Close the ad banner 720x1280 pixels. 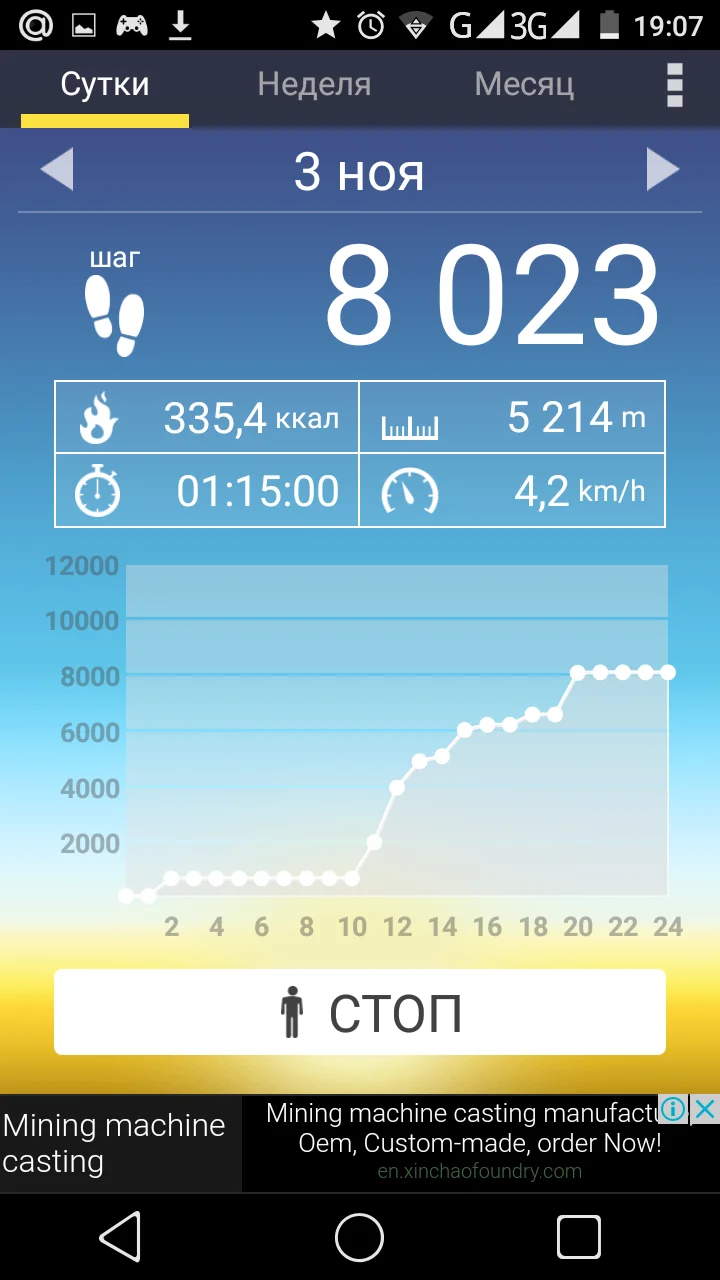coord(705,1109)
